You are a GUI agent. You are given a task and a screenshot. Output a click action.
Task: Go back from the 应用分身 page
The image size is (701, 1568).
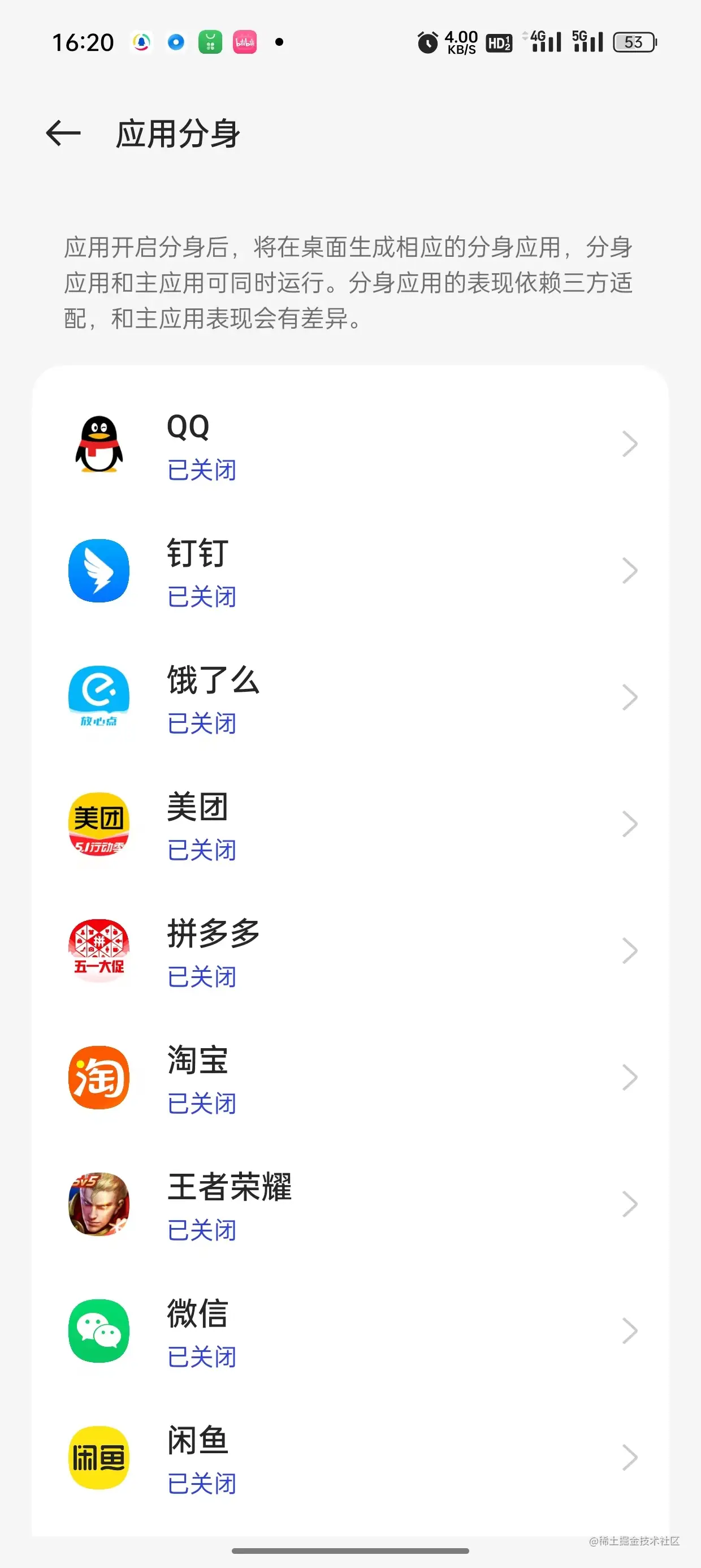pos(63,133)
